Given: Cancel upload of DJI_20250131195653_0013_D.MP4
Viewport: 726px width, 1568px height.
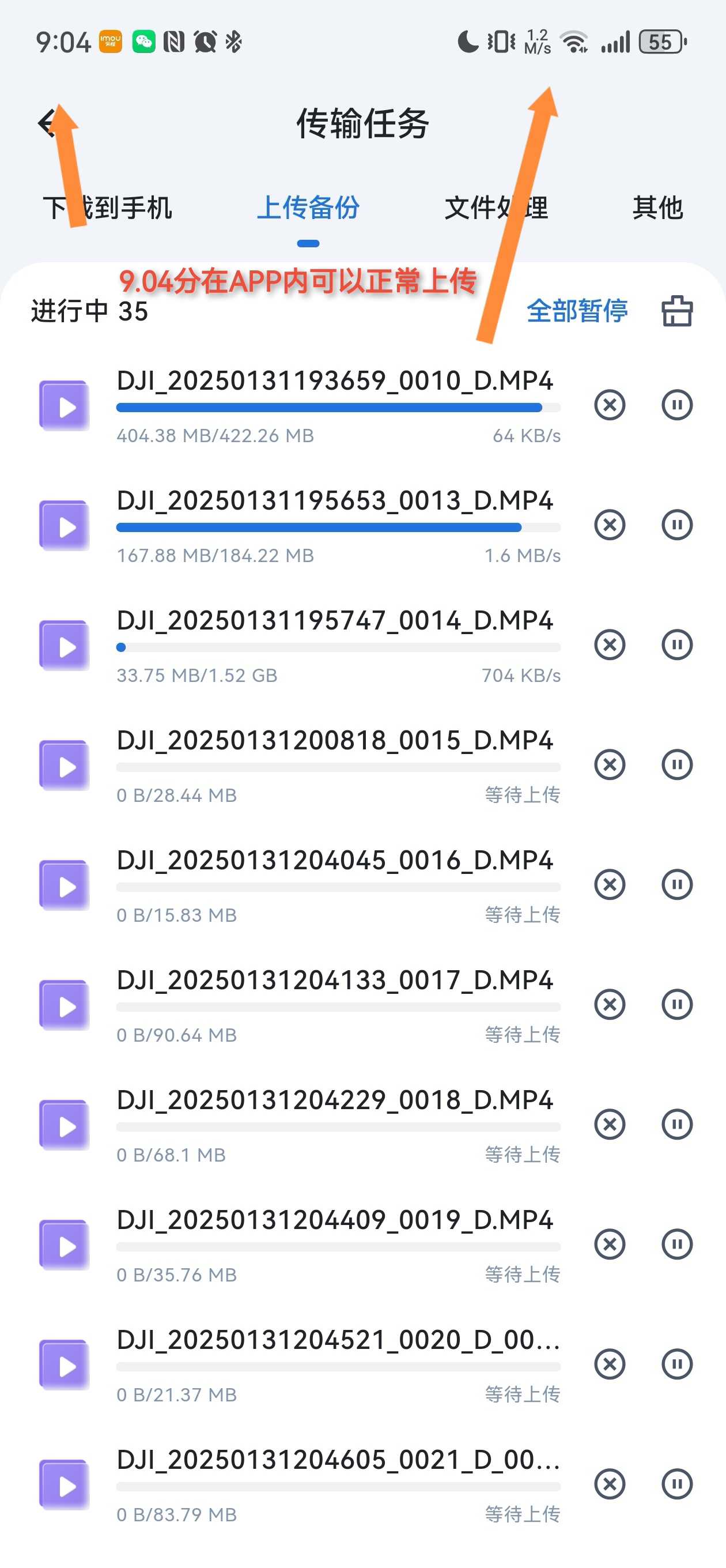Looking at the screenshot, I should 610,525.
